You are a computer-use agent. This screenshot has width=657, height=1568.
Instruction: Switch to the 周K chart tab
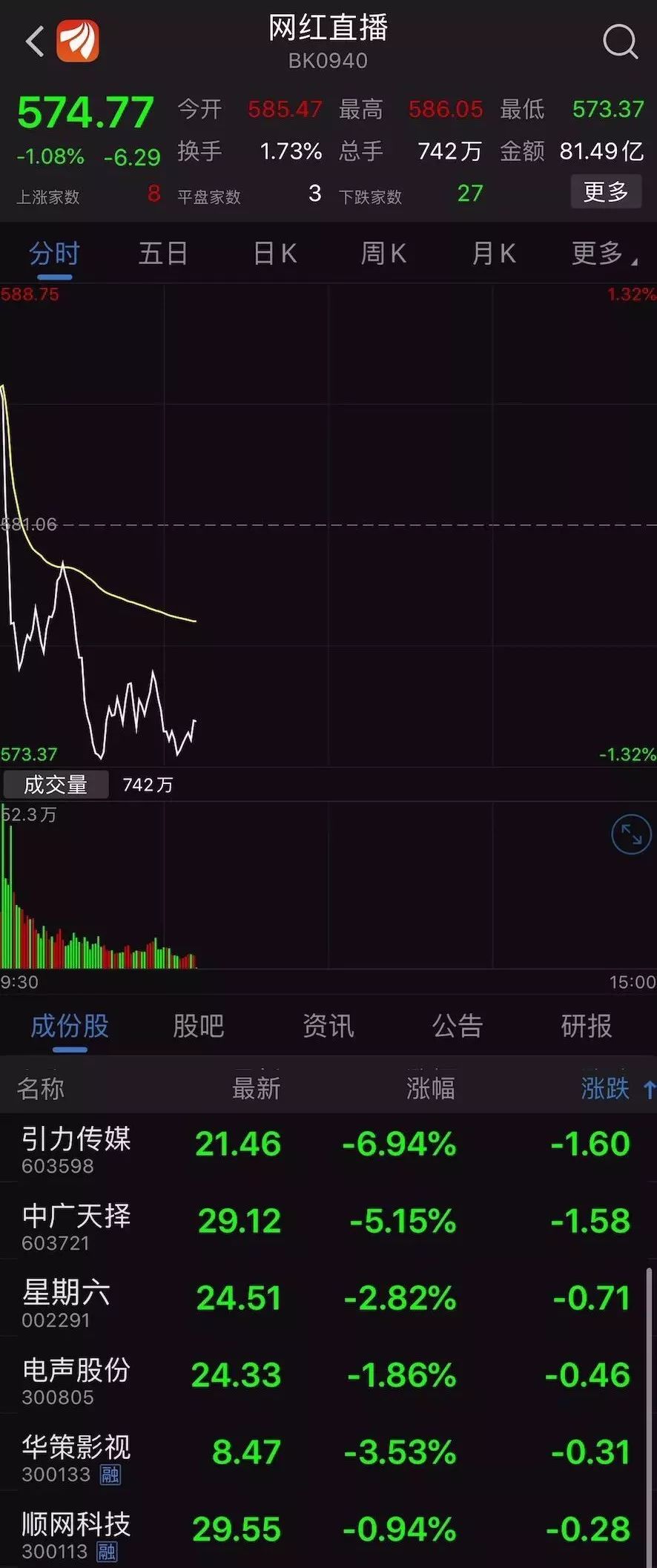click(x=383, y=254)
